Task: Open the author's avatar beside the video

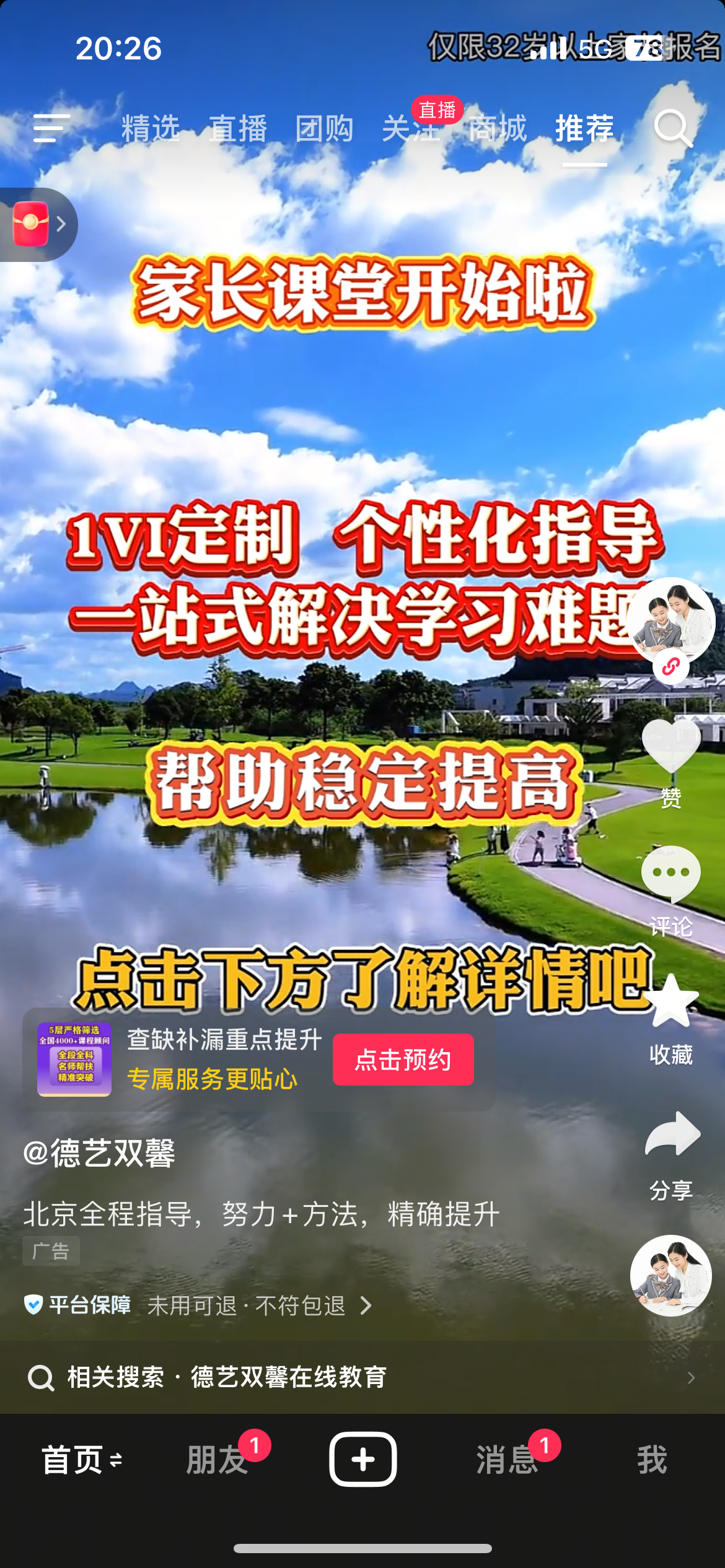Action: click(670, 621)
